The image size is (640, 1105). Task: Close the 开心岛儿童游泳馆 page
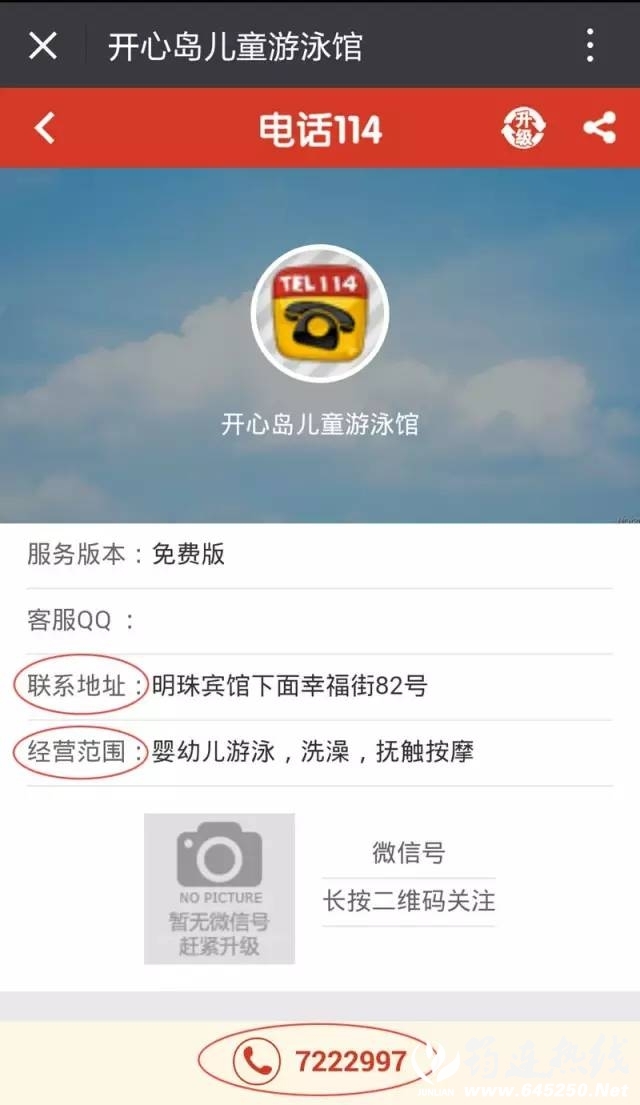pos(43,45)
